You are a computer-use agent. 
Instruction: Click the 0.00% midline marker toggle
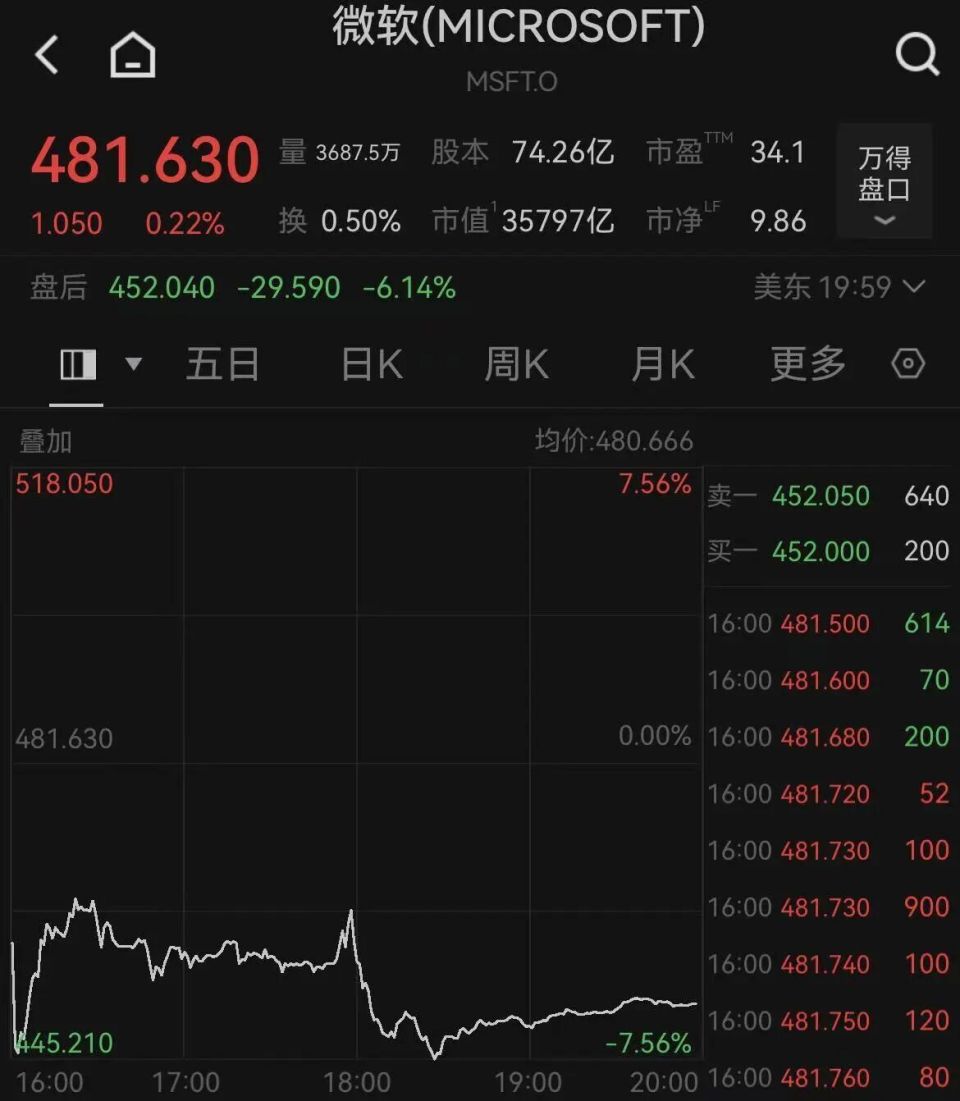tap(654, 735)
